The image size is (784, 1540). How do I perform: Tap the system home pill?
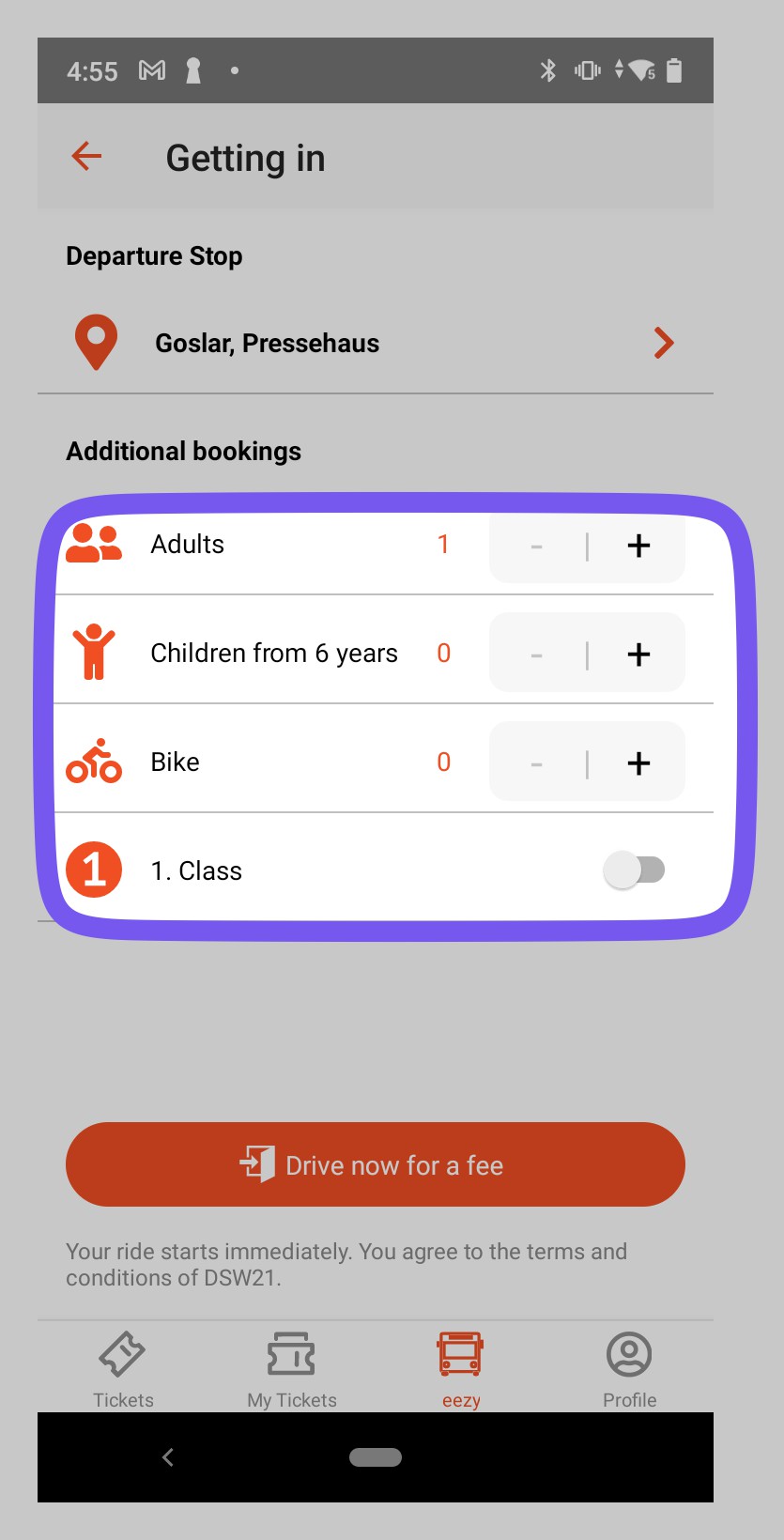376,1457
